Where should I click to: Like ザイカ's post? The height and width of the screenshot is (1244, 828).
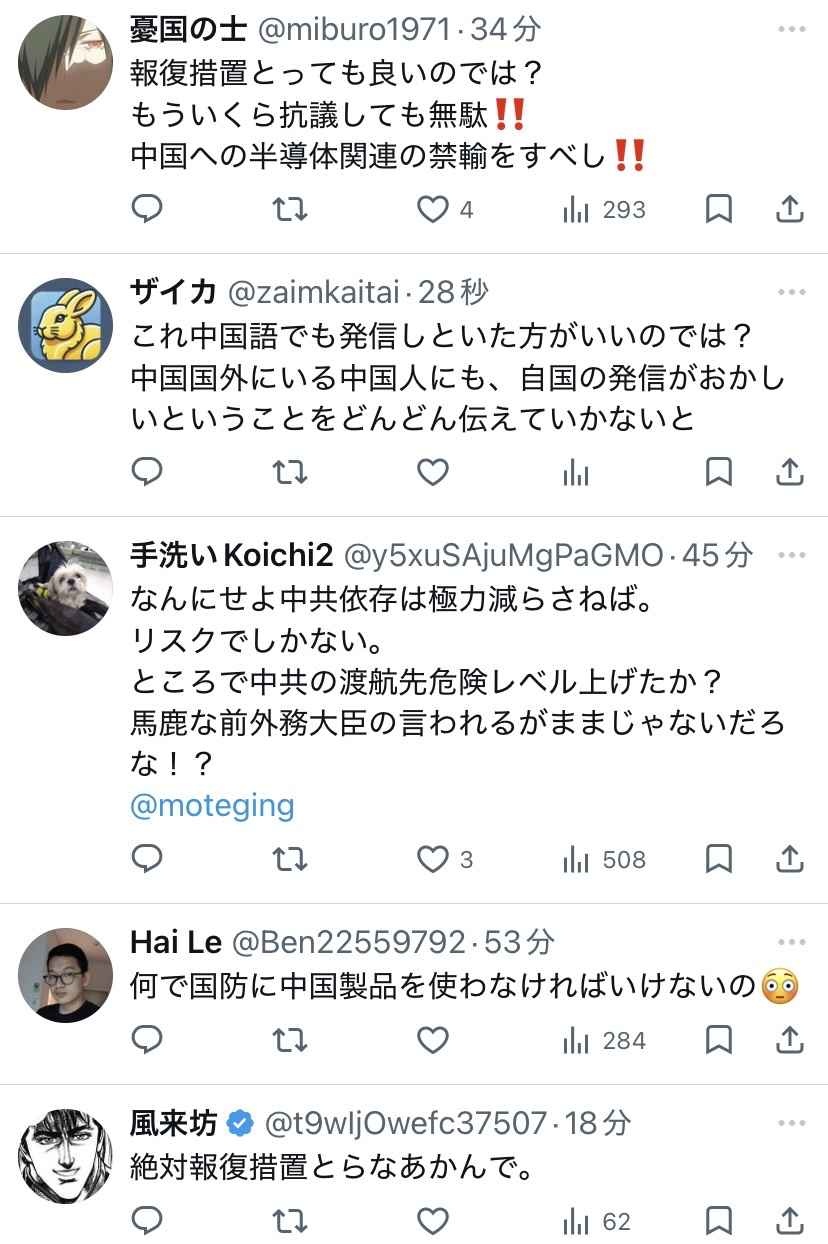pyautogui.click(x=432, y=473)
